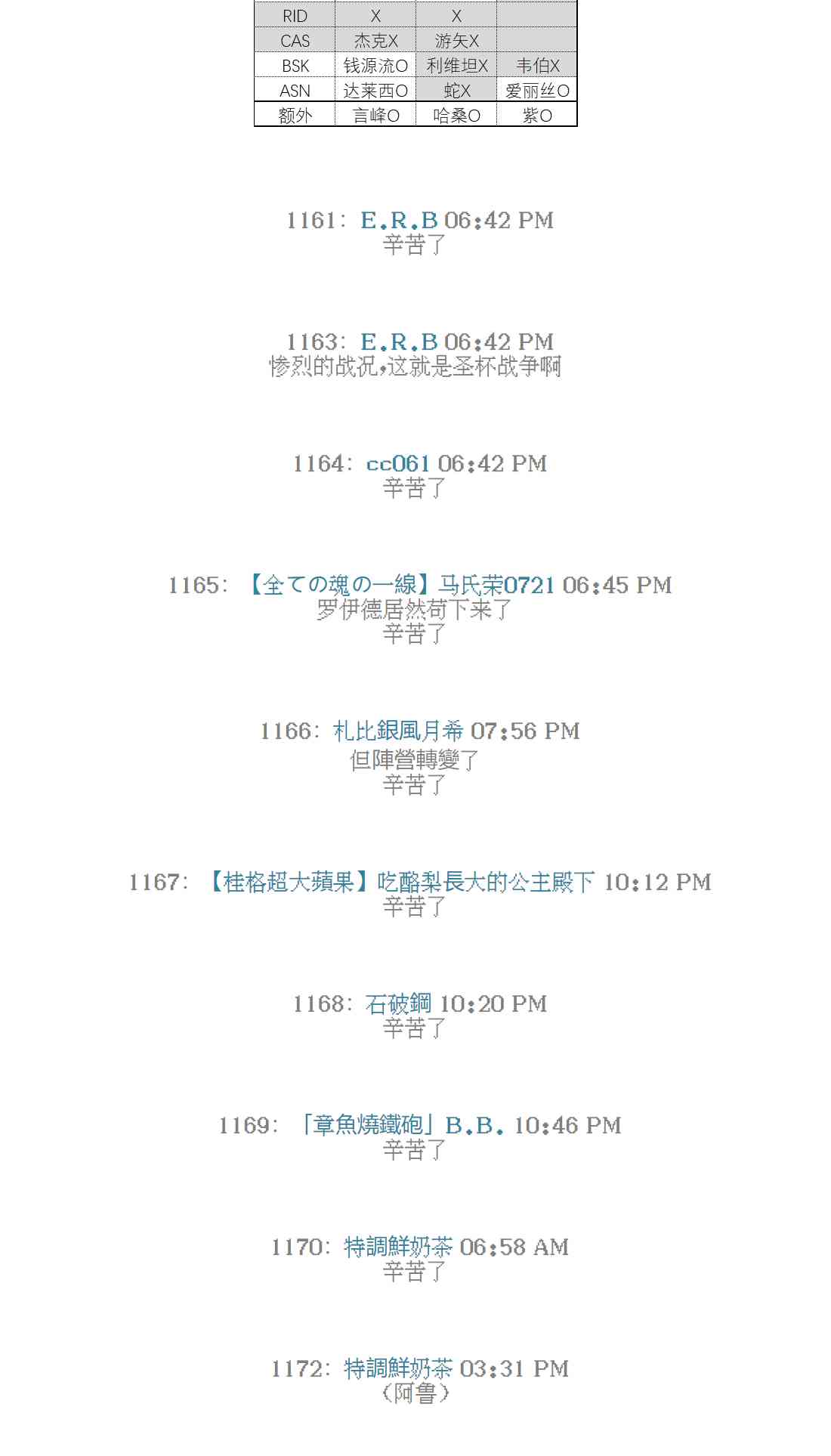Open the 马氏荣0721 user profile link
This screenshot has width=831, height=1456.
[400, 585]
